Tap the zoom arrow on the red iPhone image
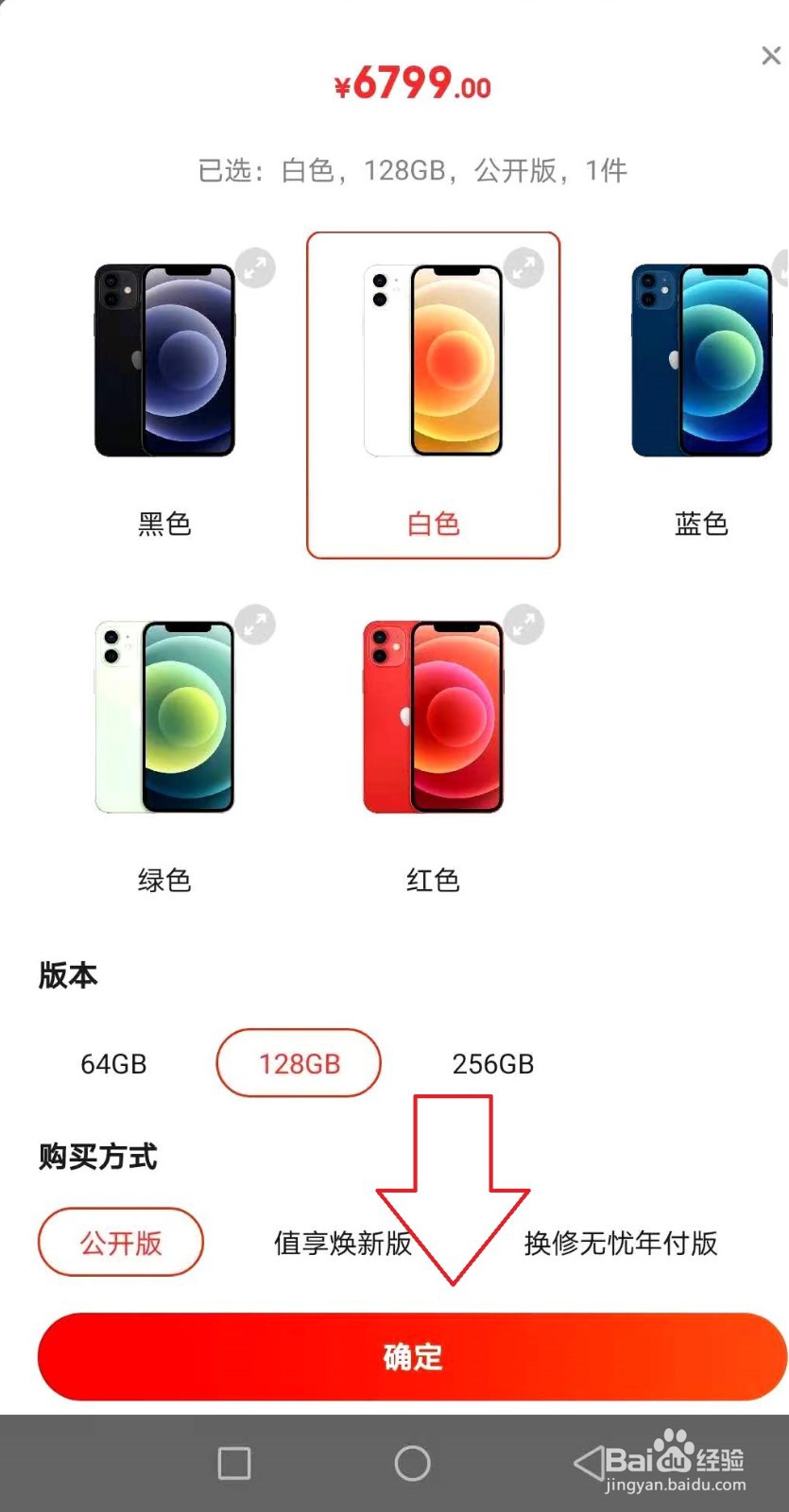Screen dimensions: 789x1512 tap(525, 624)
